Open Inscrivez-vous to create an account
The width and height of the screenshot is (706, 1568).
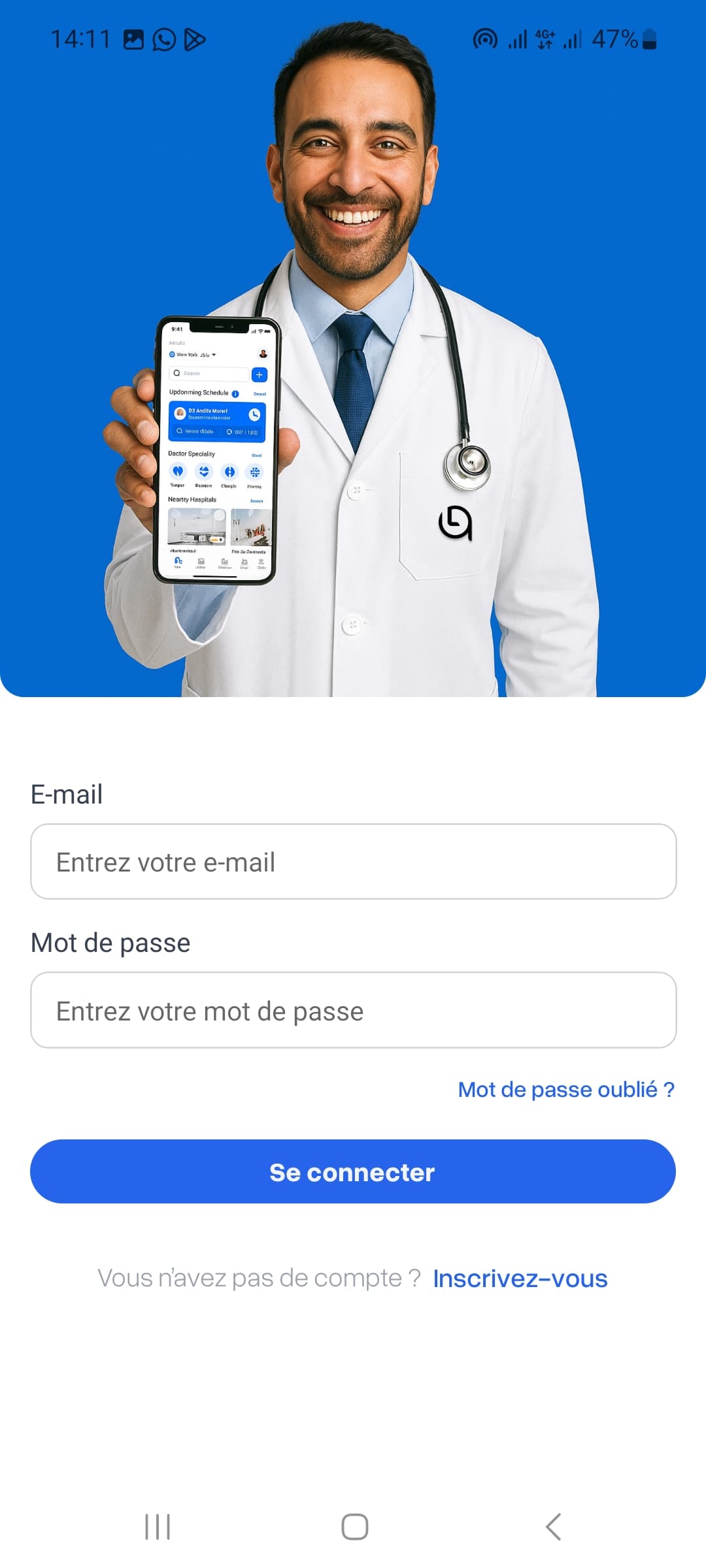coord(520,1277)
